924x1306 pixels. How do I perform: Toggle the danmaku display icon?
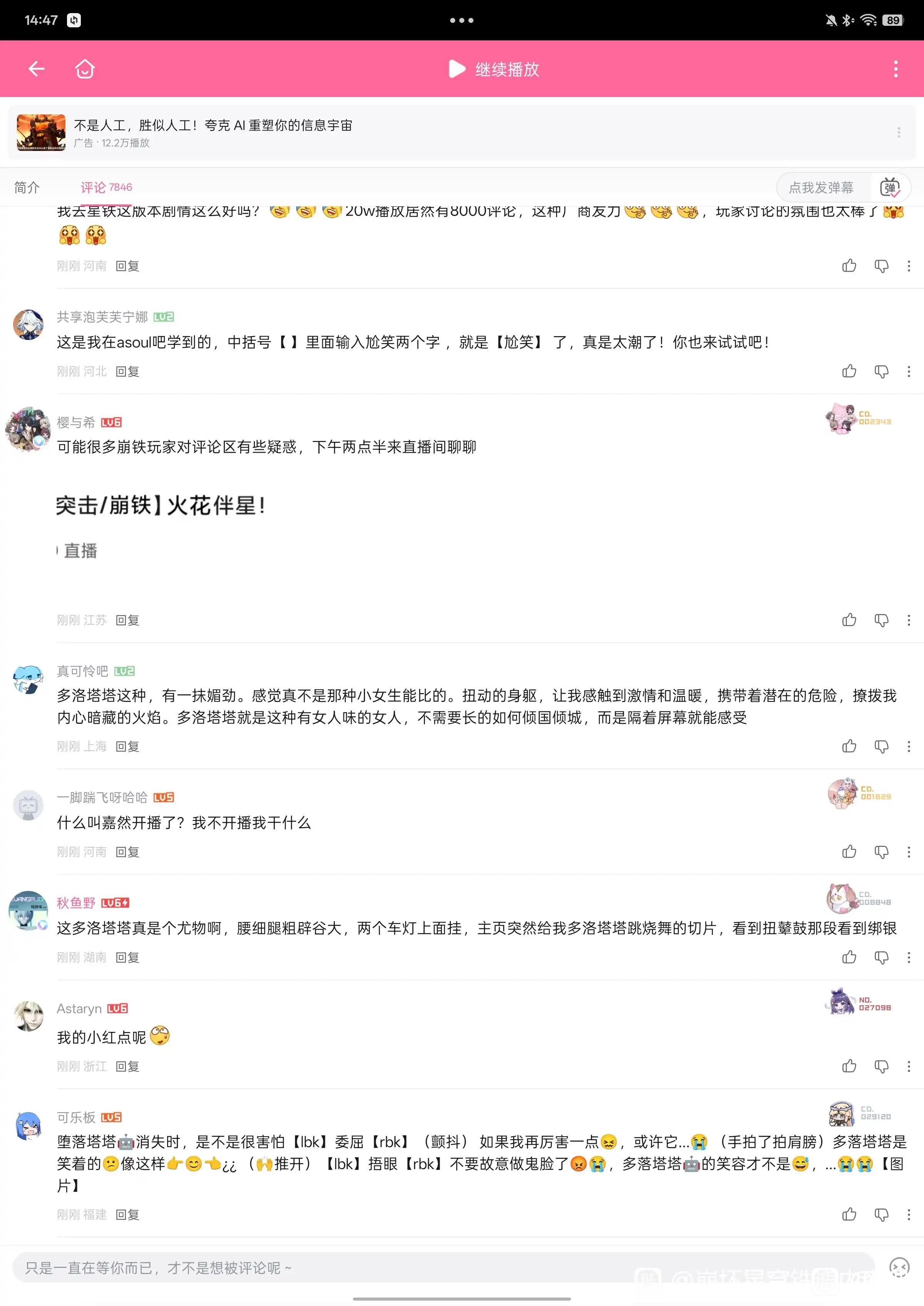point(889,187)
